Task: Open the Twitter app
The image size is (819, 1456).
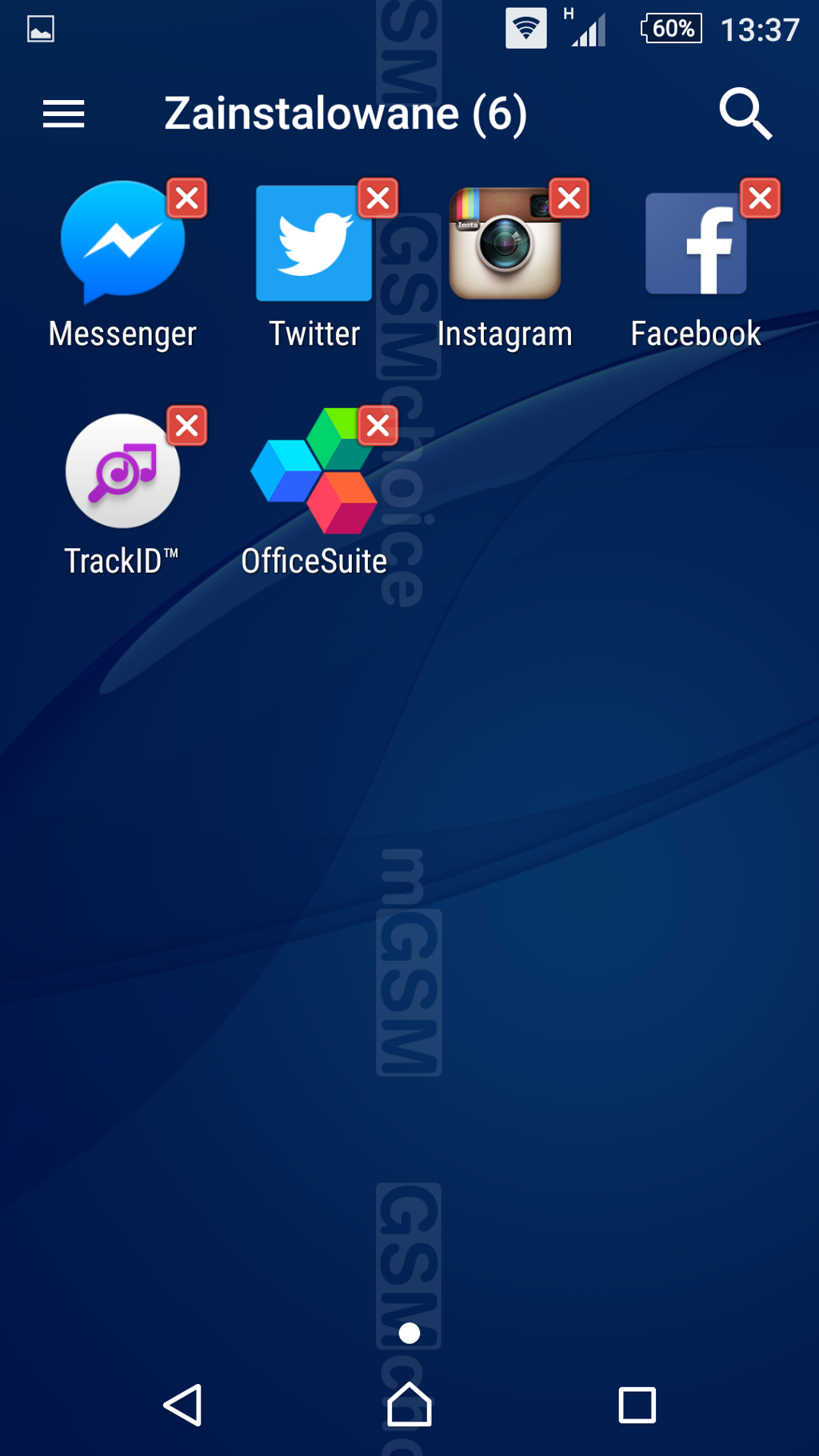Action: (x=313, y=248)
